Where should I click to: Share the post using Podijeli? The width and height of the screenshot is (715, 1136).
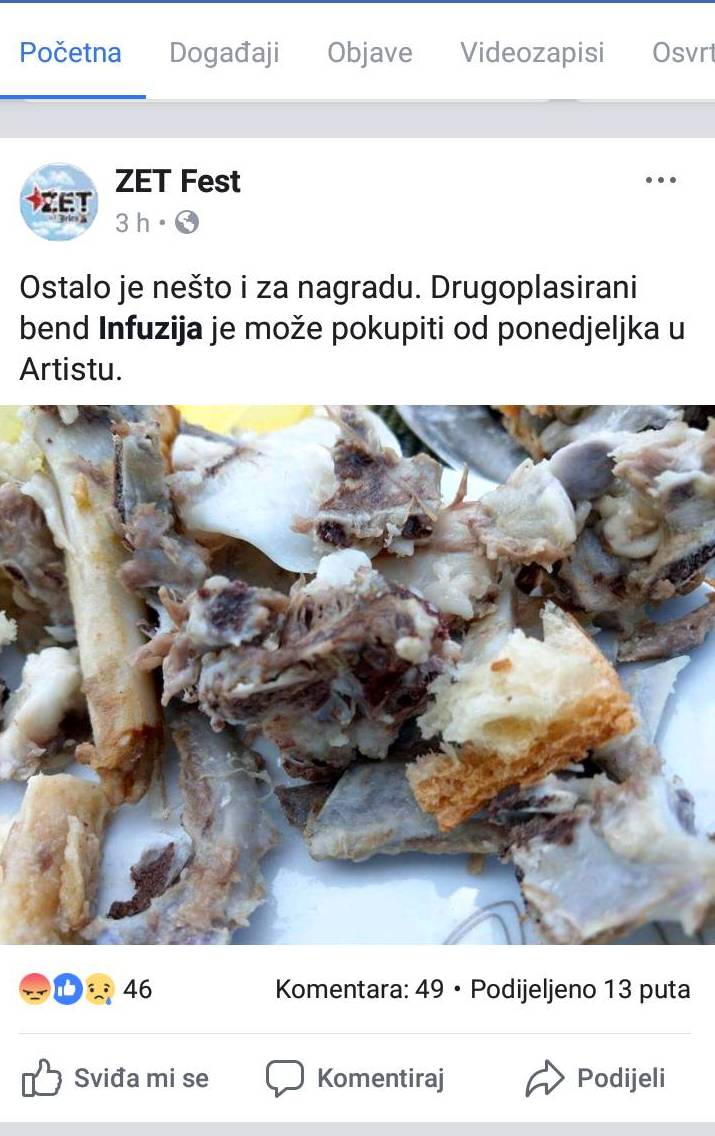pyautogui.click(x=596, y=1078)
